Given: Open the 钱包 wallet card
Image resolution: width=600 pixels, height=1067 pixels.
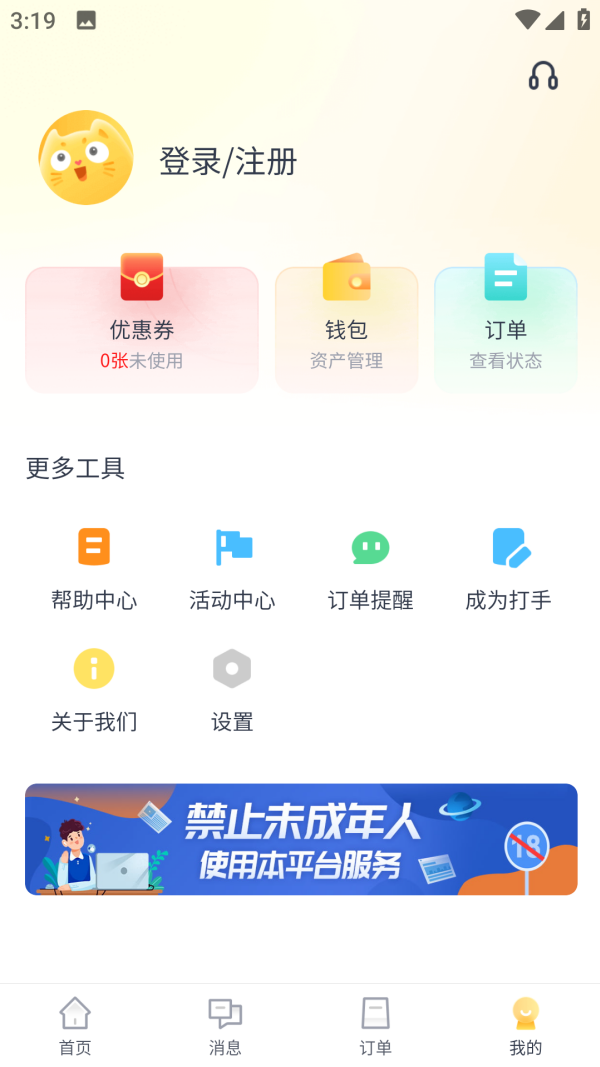Looking at the screenshot, I should pyautogui.click(x=346, y=330).
